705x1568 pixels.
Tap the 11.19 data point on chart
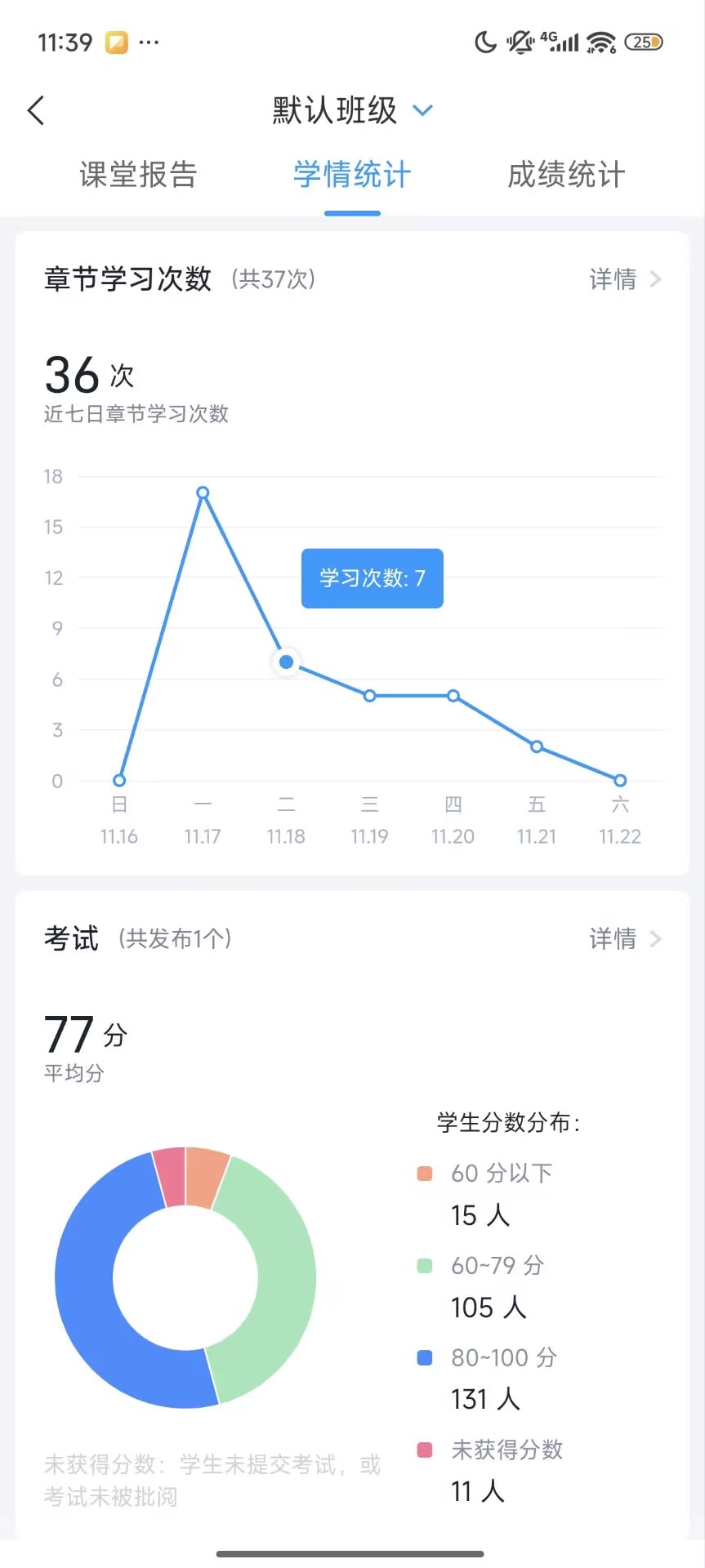point(369,696)
